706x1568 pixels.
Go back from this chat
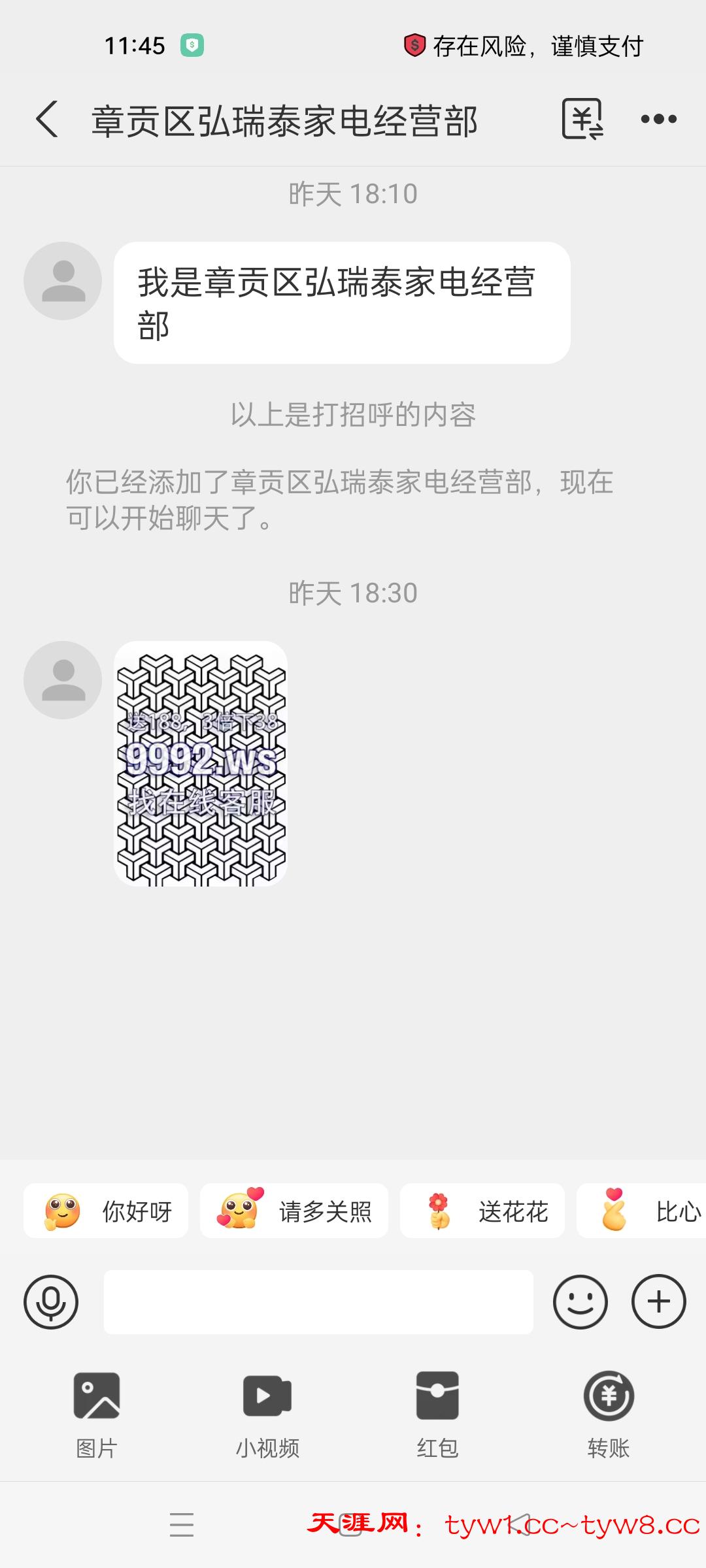[x=47, y=119]
